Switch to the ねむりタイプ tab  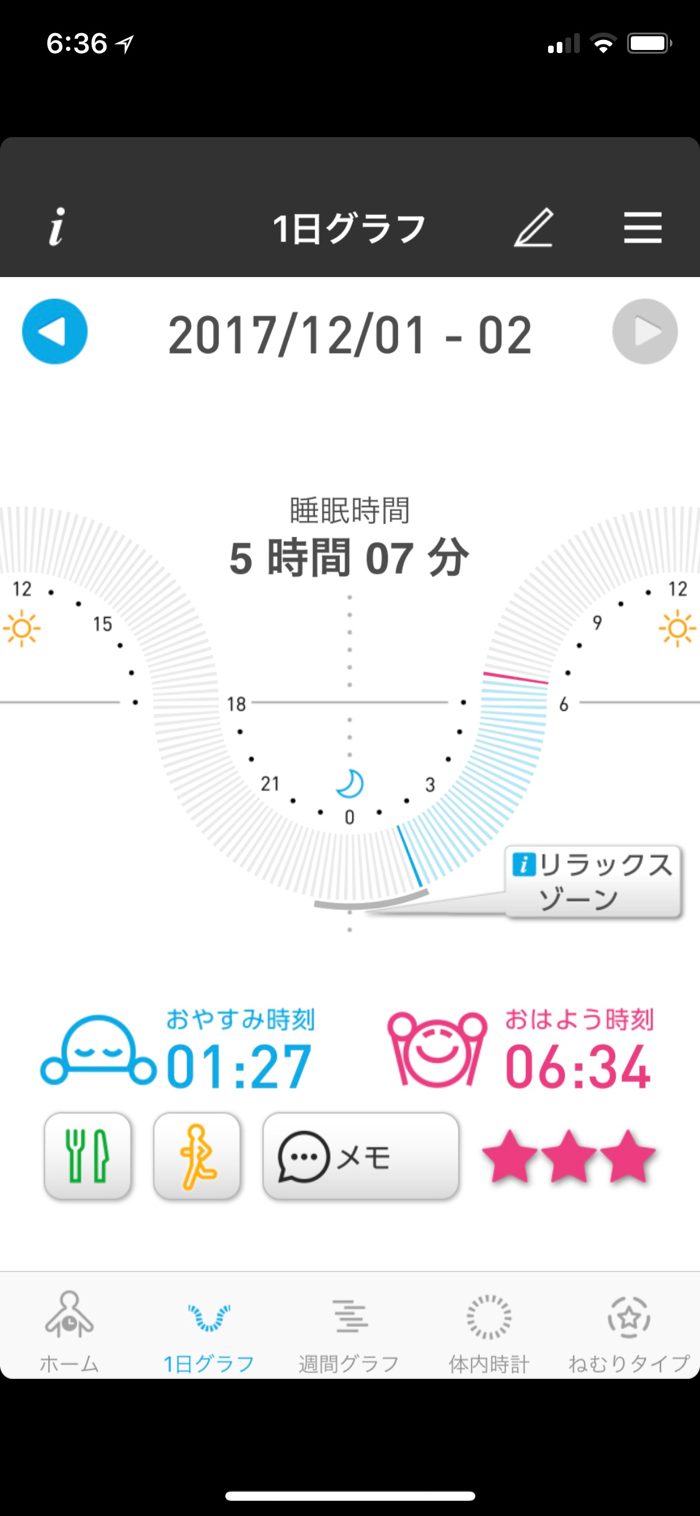tap(629, 1332)
